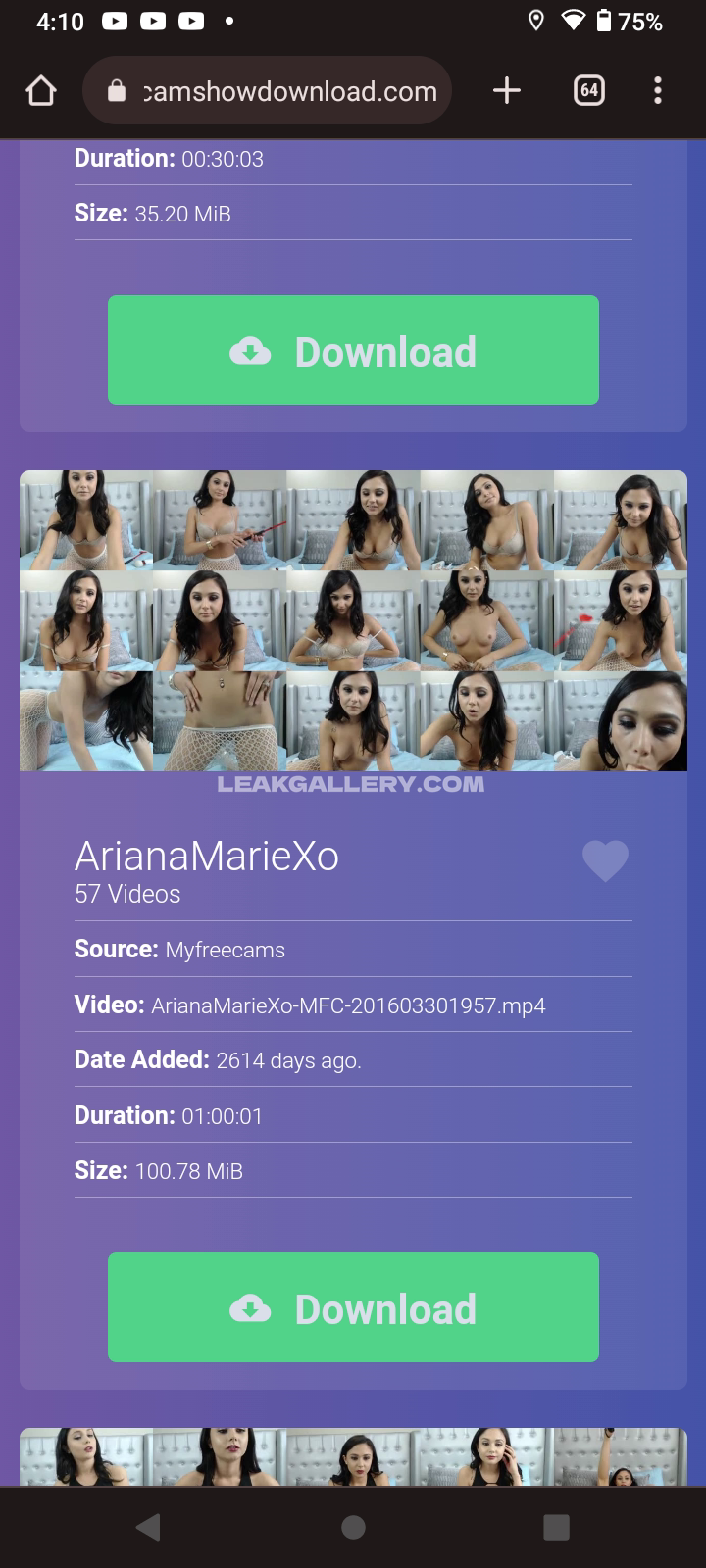The height and width of the screenshot is (1568, 706).
Task: Show the 64 open tabs
Action: coord(588,91)
